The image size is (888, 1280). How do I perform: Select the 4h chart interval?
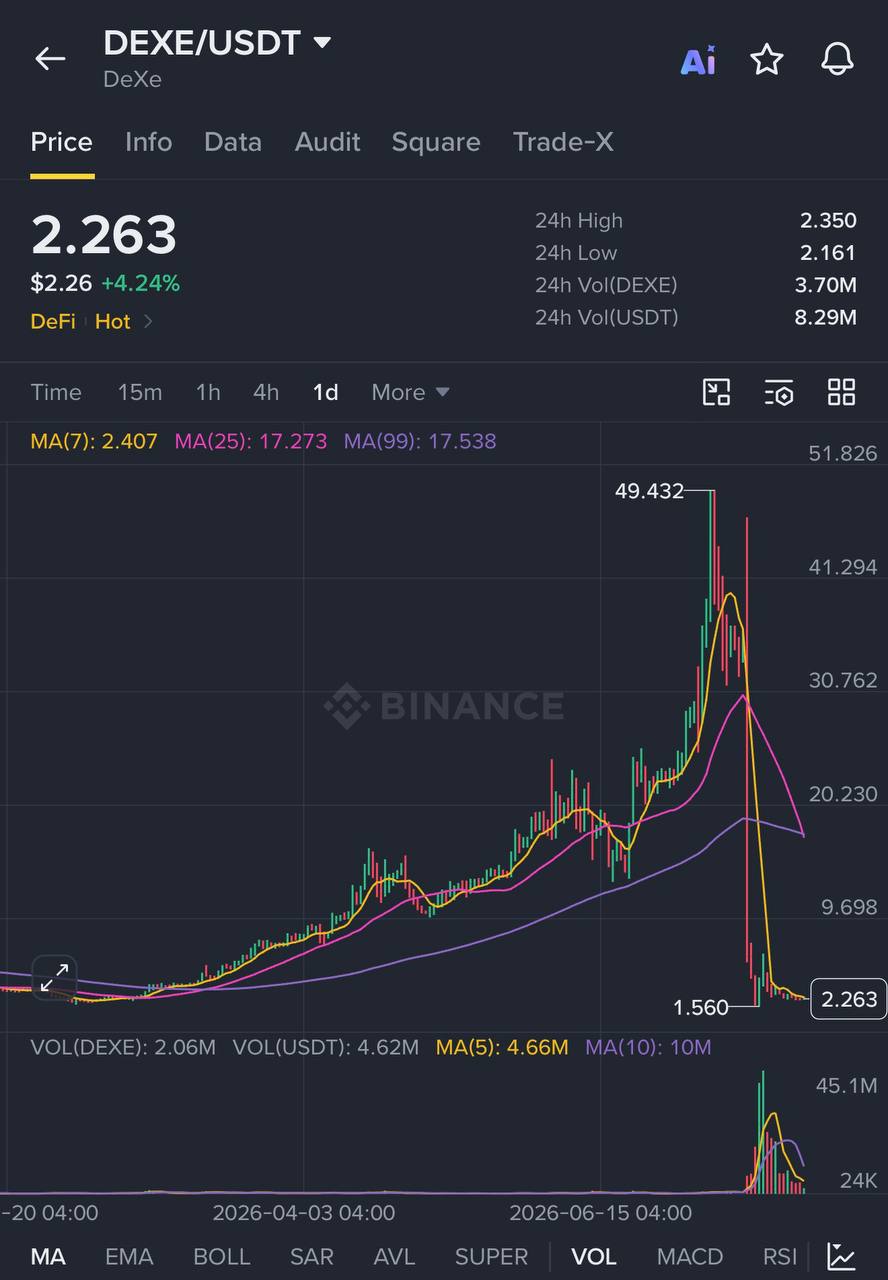[266, 392]
